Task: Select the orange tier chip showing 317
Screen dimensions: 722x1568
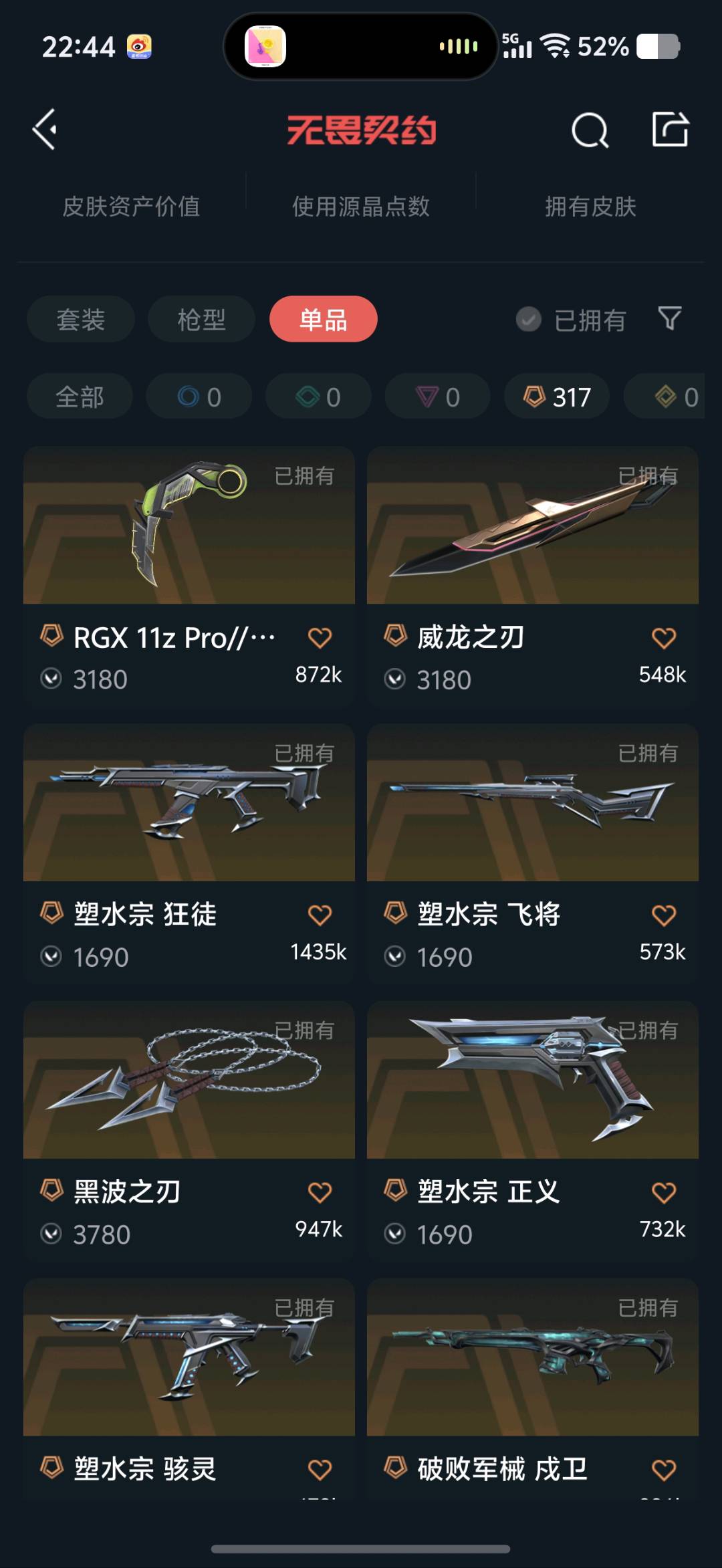Action: point(557,397)
